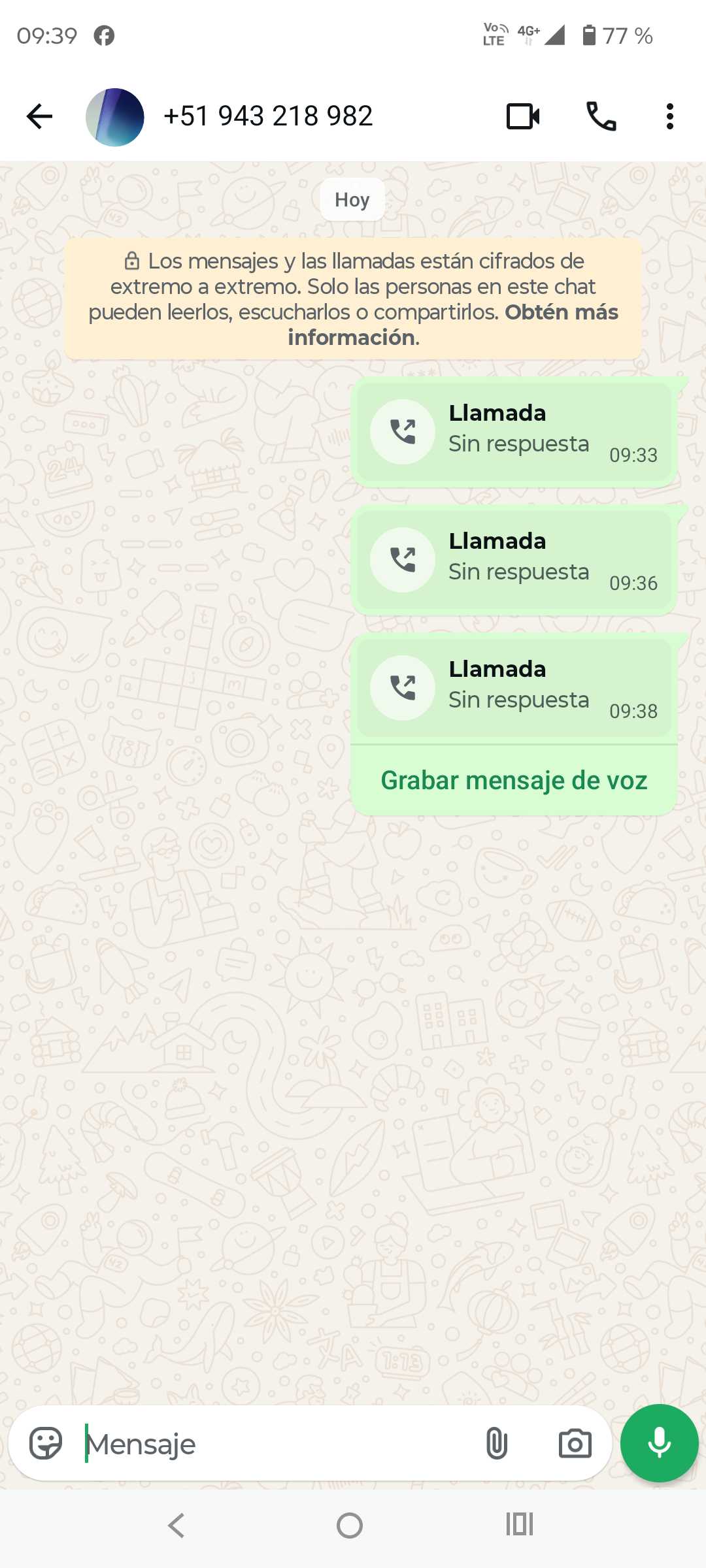Go back to the chat list
706x1568 pixels.
tap(39, 116)
